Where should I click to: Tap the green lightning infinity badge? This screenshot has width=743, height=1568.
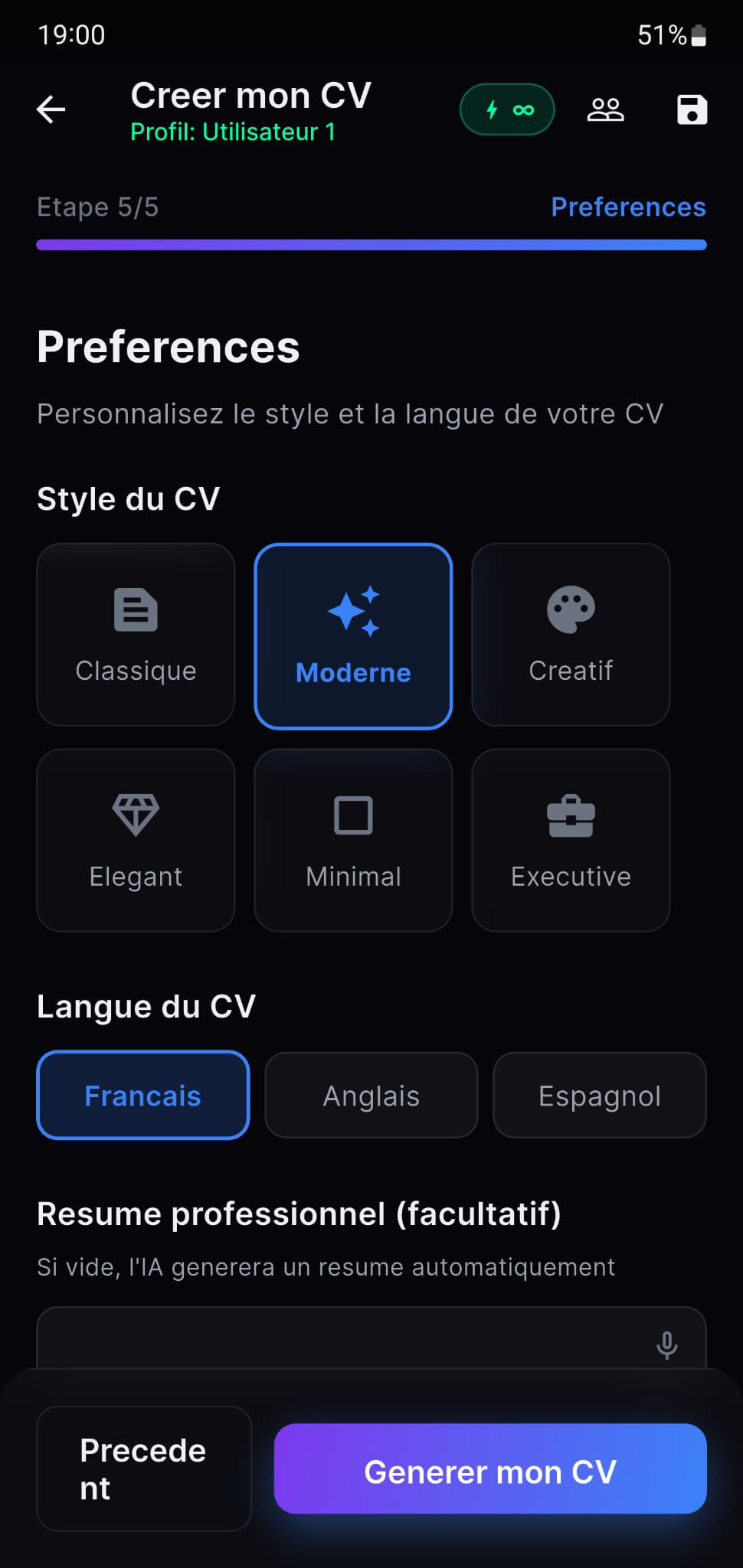point(507,109)
